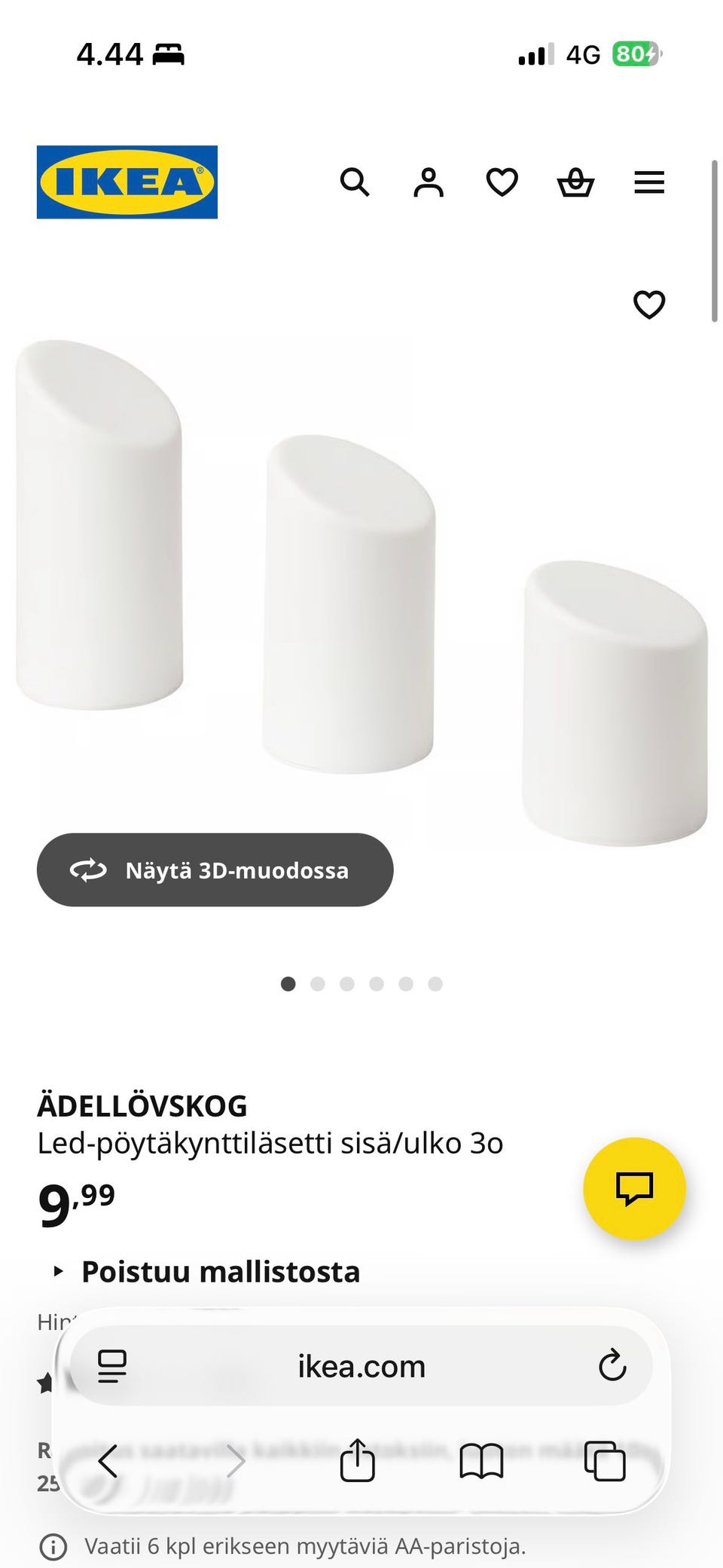Open the account profile icon
Viewport: 723px width, 1568px height.
428,182
